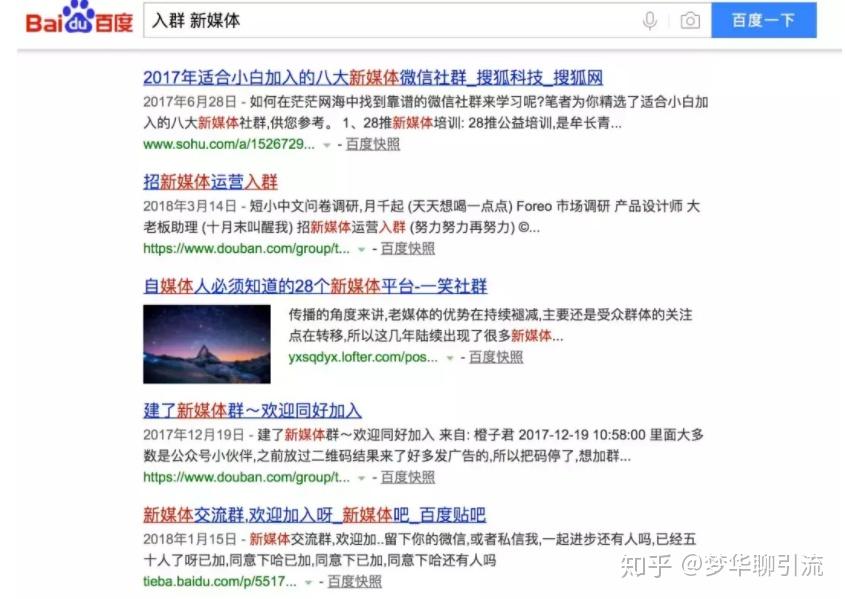Open image search via the camera icon
Image resolution: width=845 pixels, height=599 pixels.
pos(690,20)
